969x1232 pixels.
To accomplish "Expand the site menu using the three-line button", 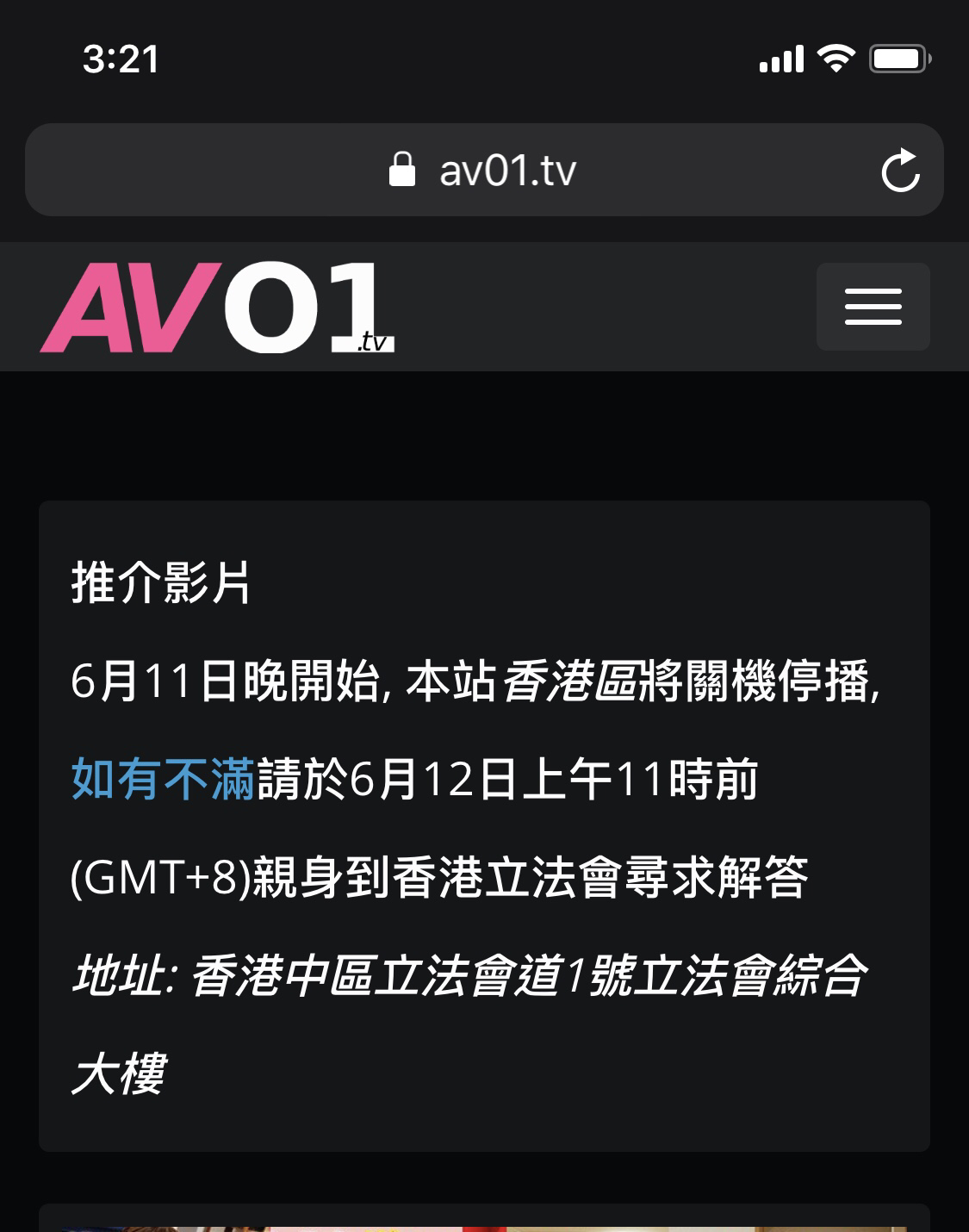I will (873, 306).
